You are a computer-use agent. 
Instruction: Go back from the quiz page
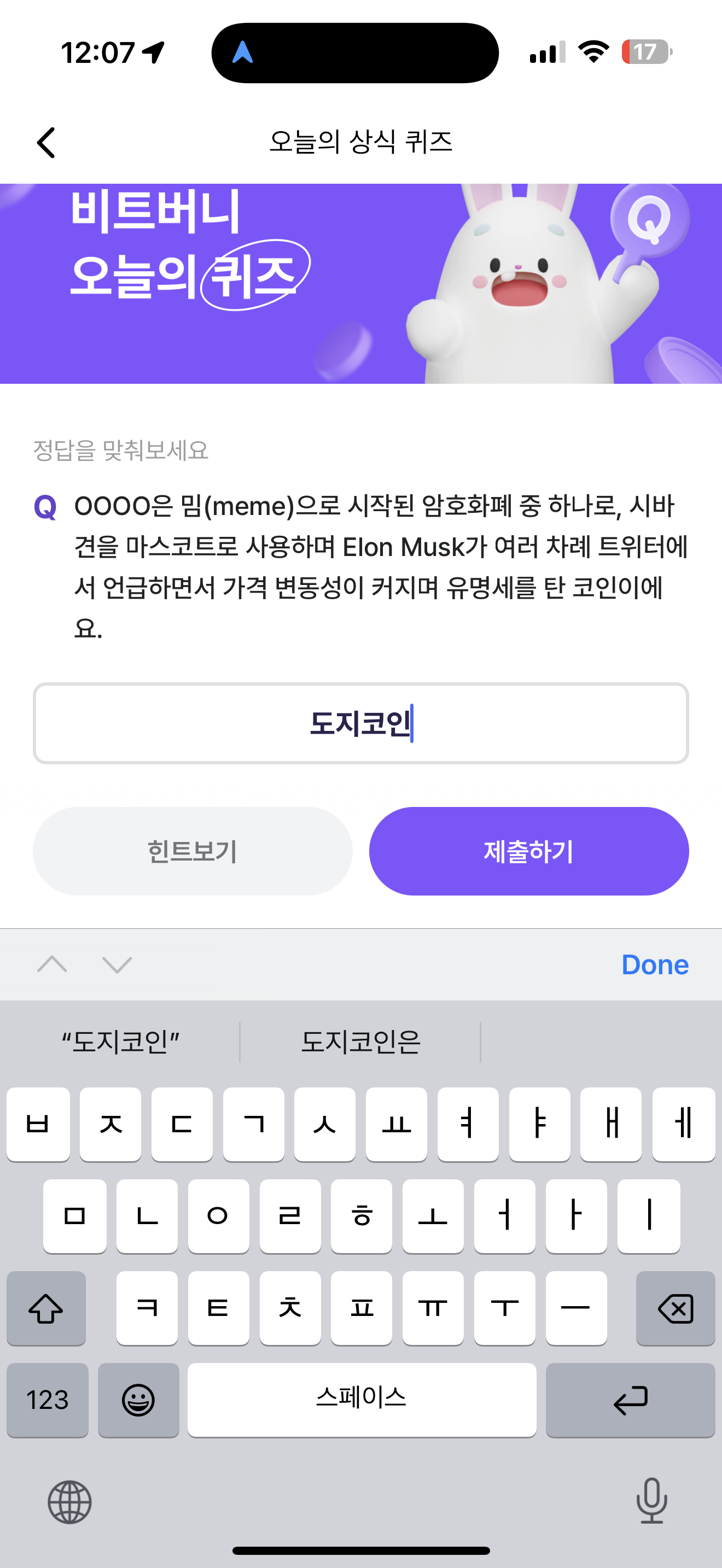pos(46,143)
